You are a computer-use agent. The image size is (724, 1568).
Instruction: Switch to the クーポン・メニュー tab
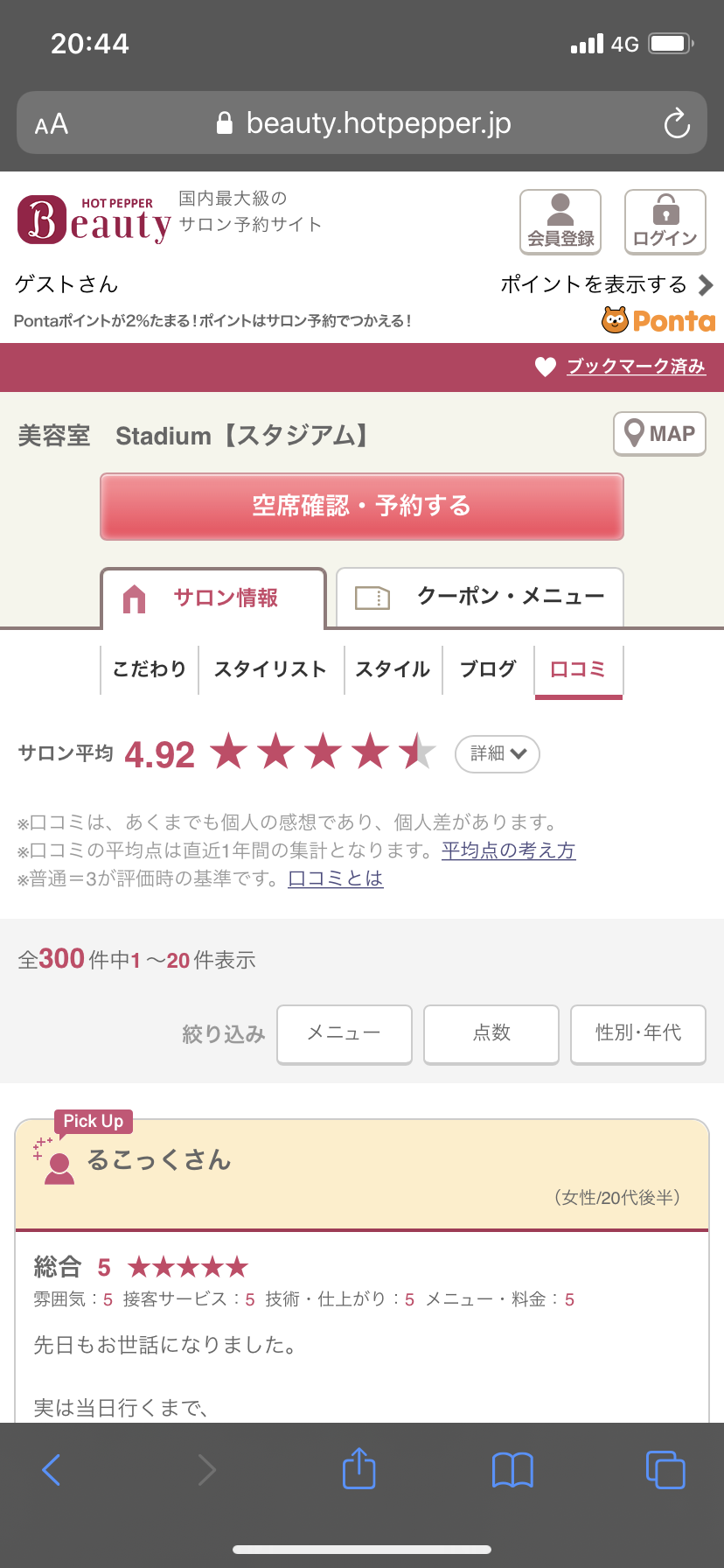[480, 598]
